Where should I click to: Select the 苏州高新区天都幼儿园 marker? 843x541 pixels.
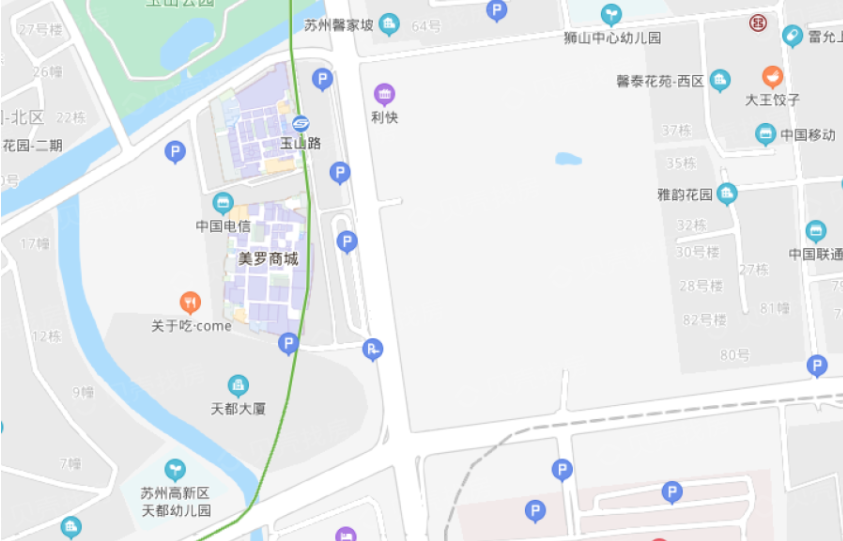[175, 469]
